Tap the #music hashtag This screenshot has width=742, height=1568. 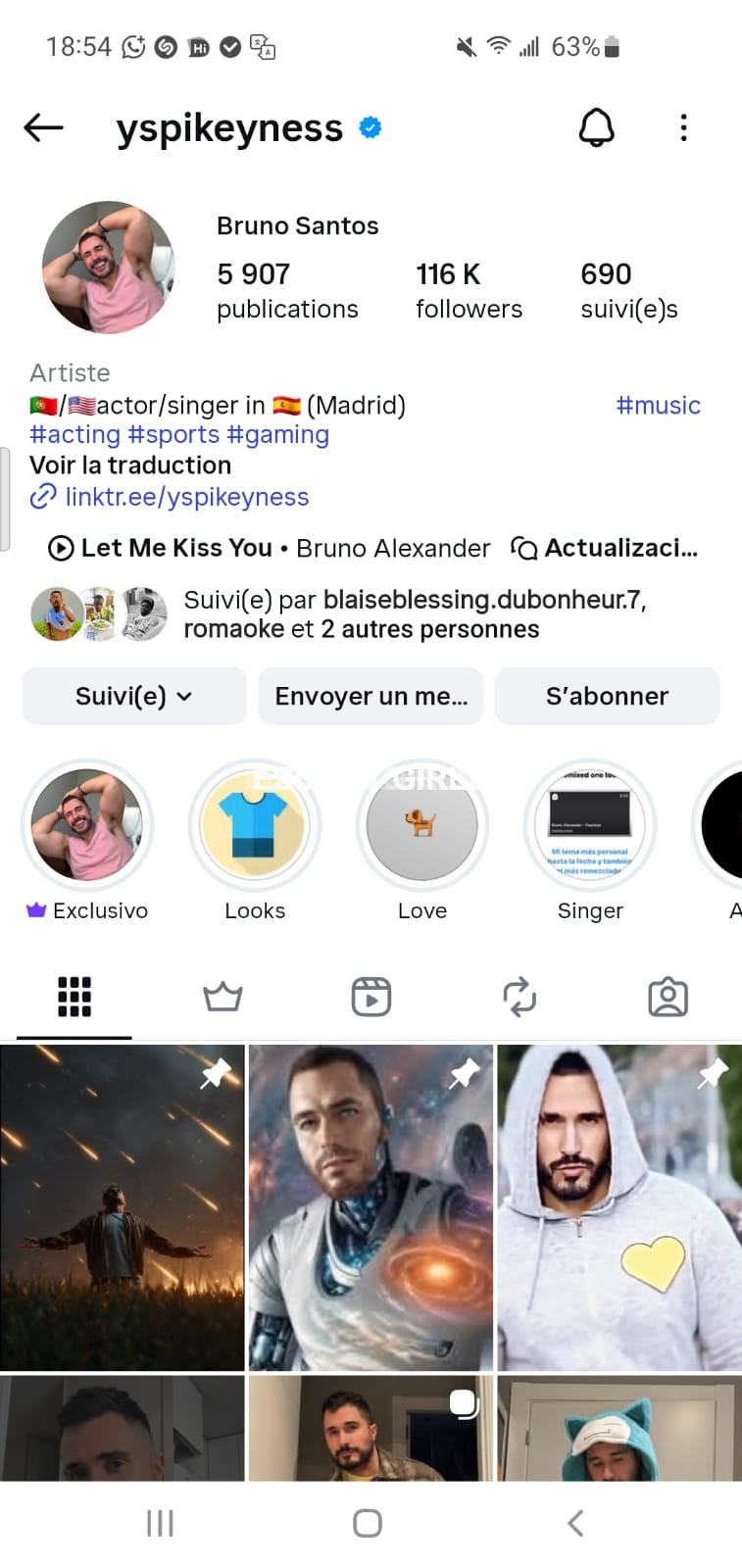[x=658, y=405]
